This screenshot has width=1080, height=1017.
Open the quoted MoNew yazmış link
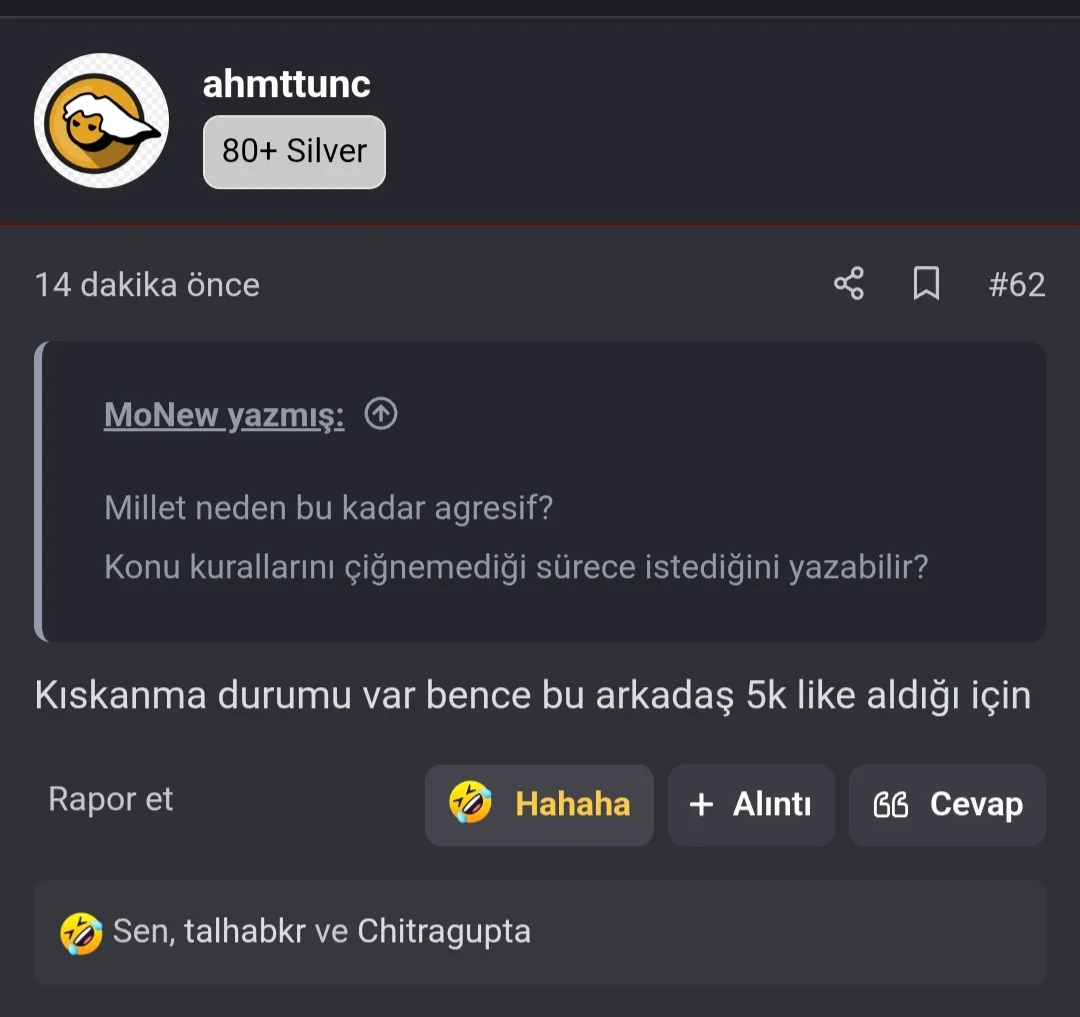[223, 415]
